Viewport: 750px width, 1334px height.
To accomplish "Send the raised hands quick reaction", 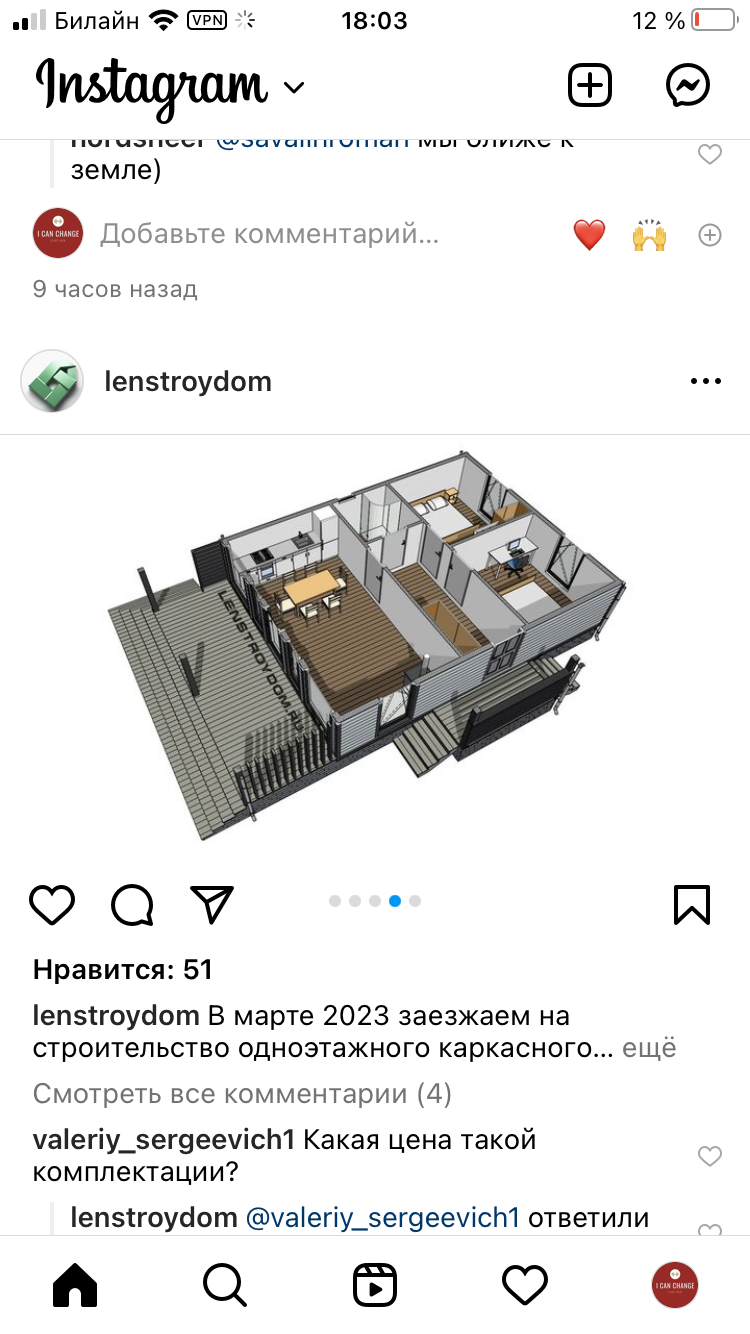I will [649, 235].
